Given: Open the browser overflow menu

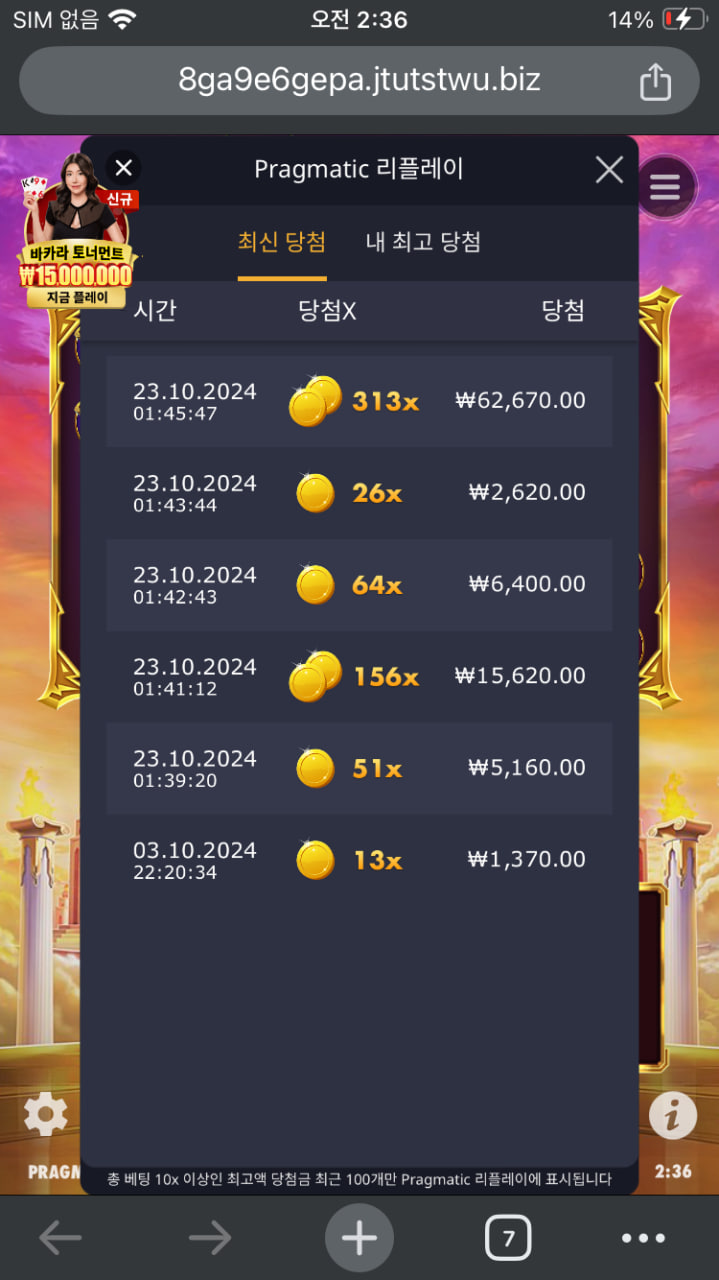Looking at the screenshot, I should [x=643, y=1238].
